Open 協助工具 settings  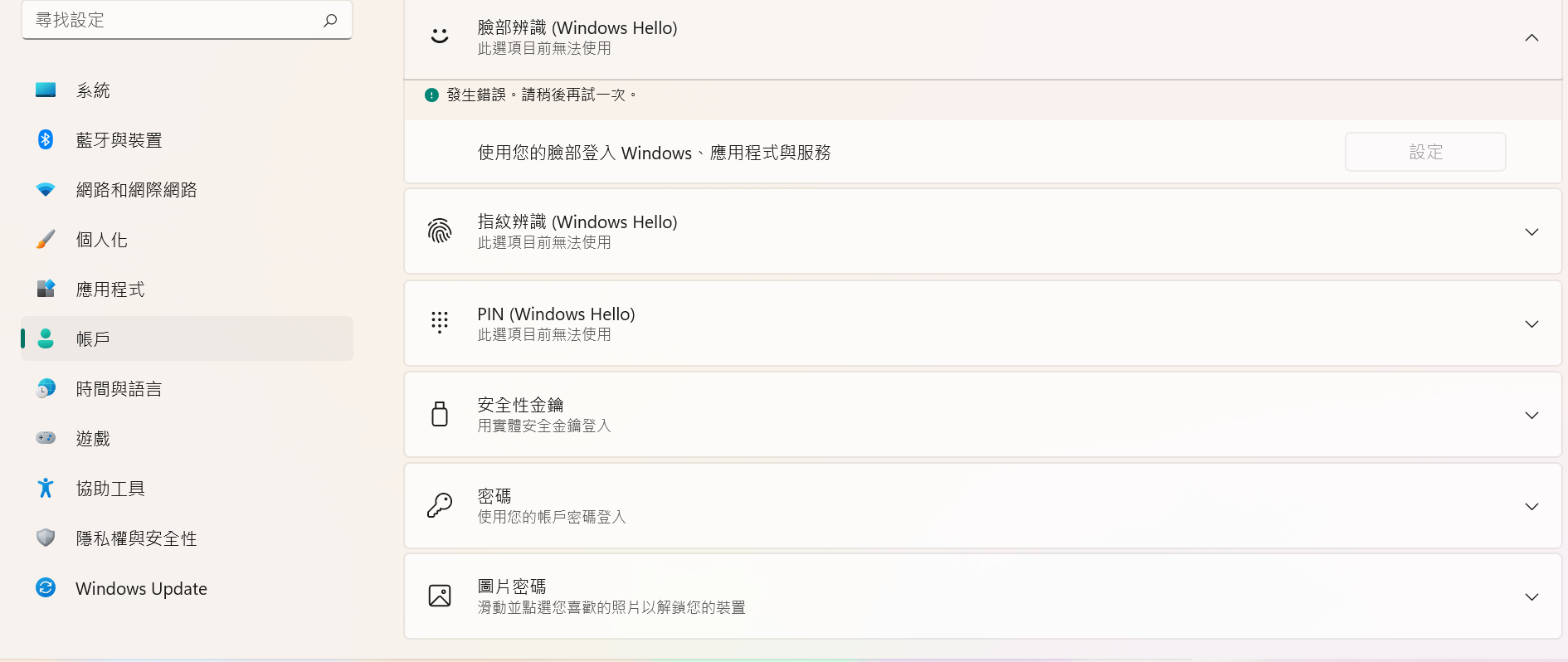click(110, 489)
